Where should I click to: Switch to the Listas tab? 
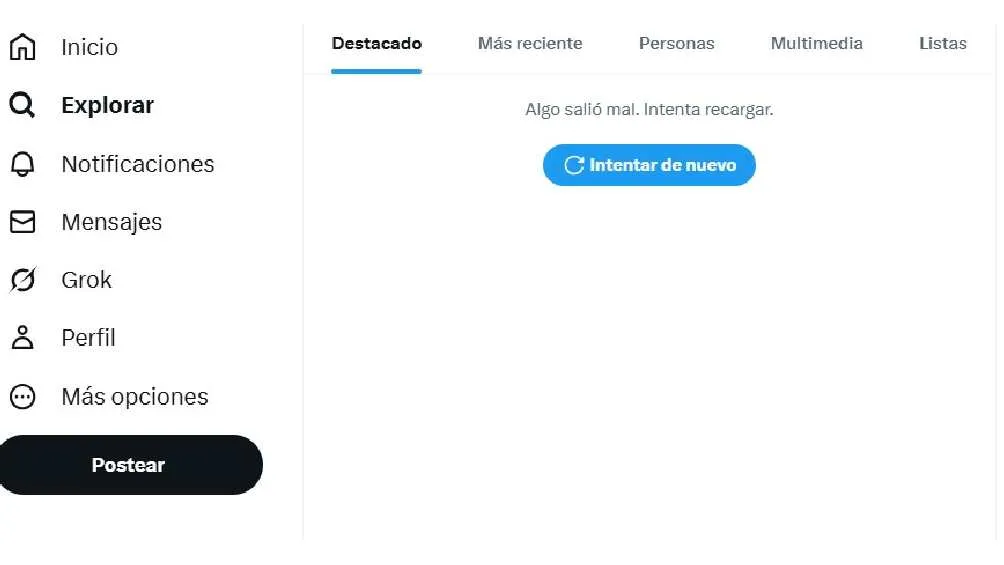943,44
